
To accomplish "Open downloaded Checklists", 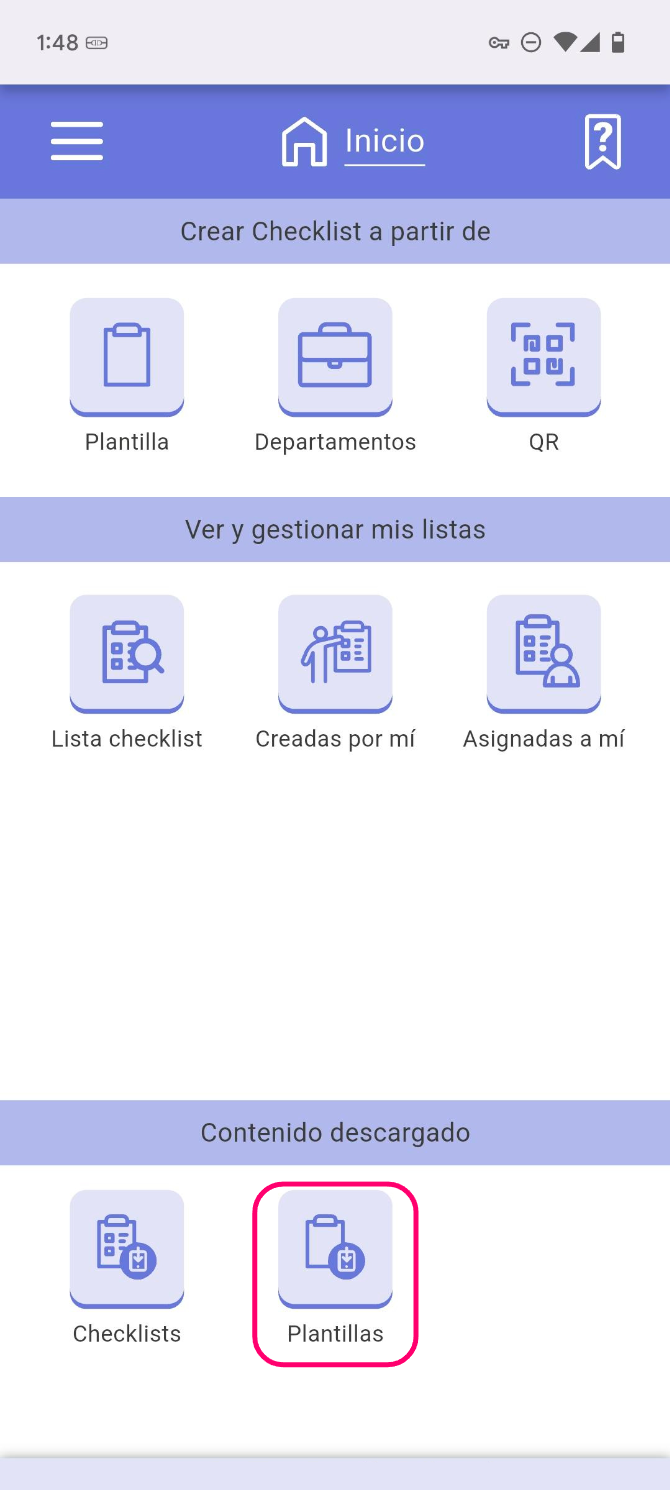I will (127, 1249).
